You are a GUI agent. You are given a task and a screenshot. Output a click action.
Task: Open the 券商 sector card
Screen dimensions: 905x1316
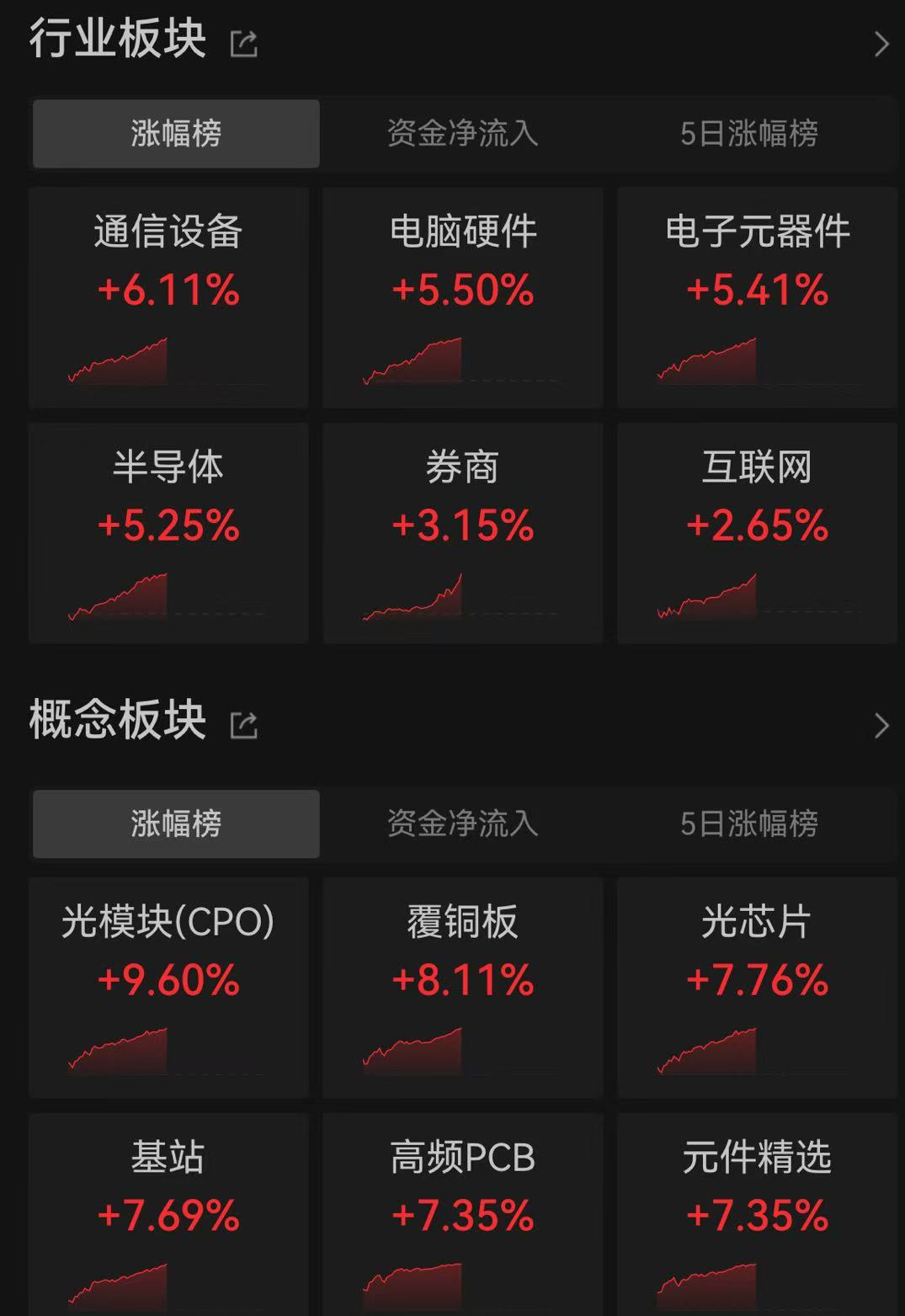(463, 533)
